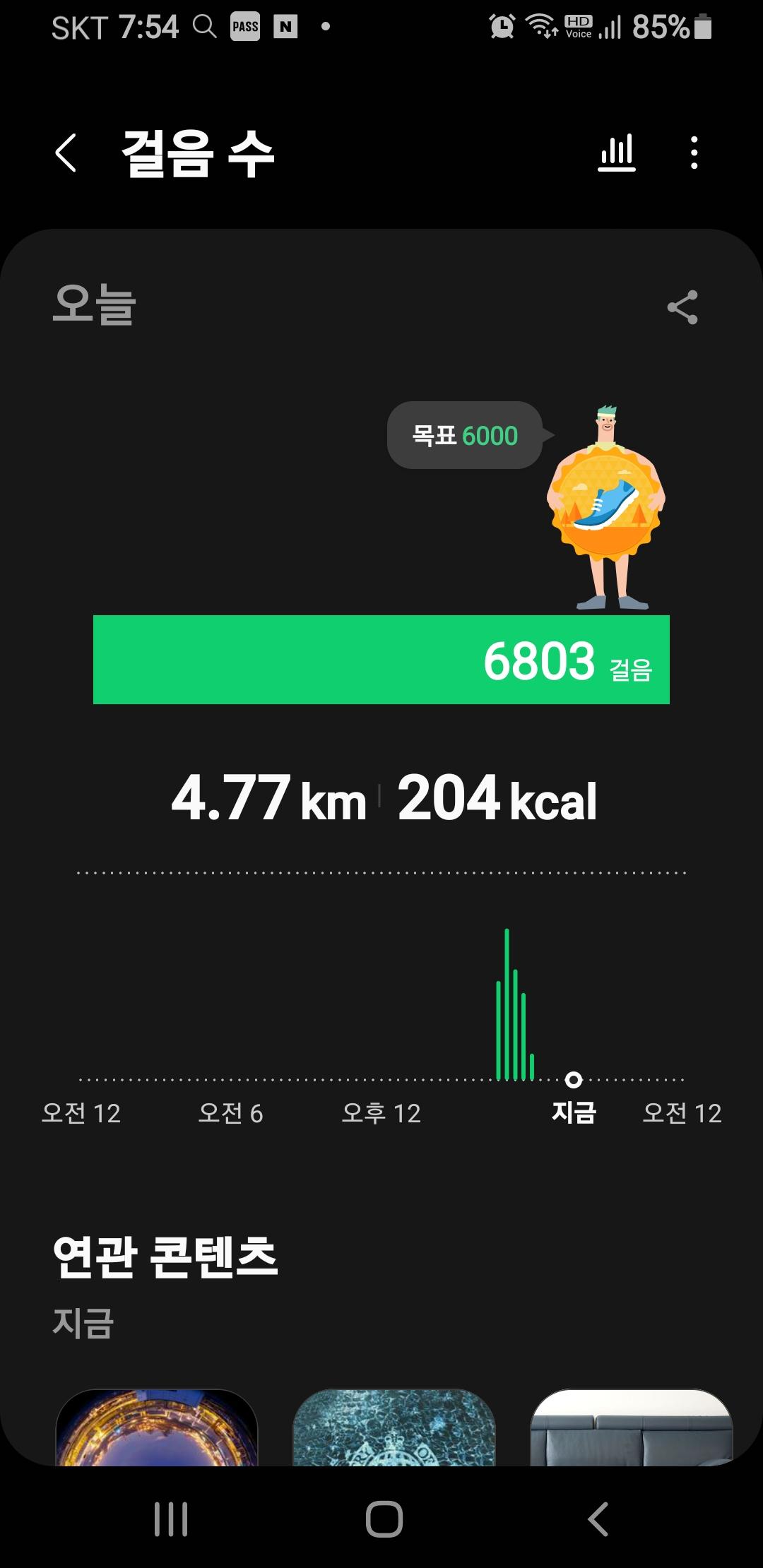Open the three-dot overflow menu
Screen dimensions: 763x1568
point(694,153)
